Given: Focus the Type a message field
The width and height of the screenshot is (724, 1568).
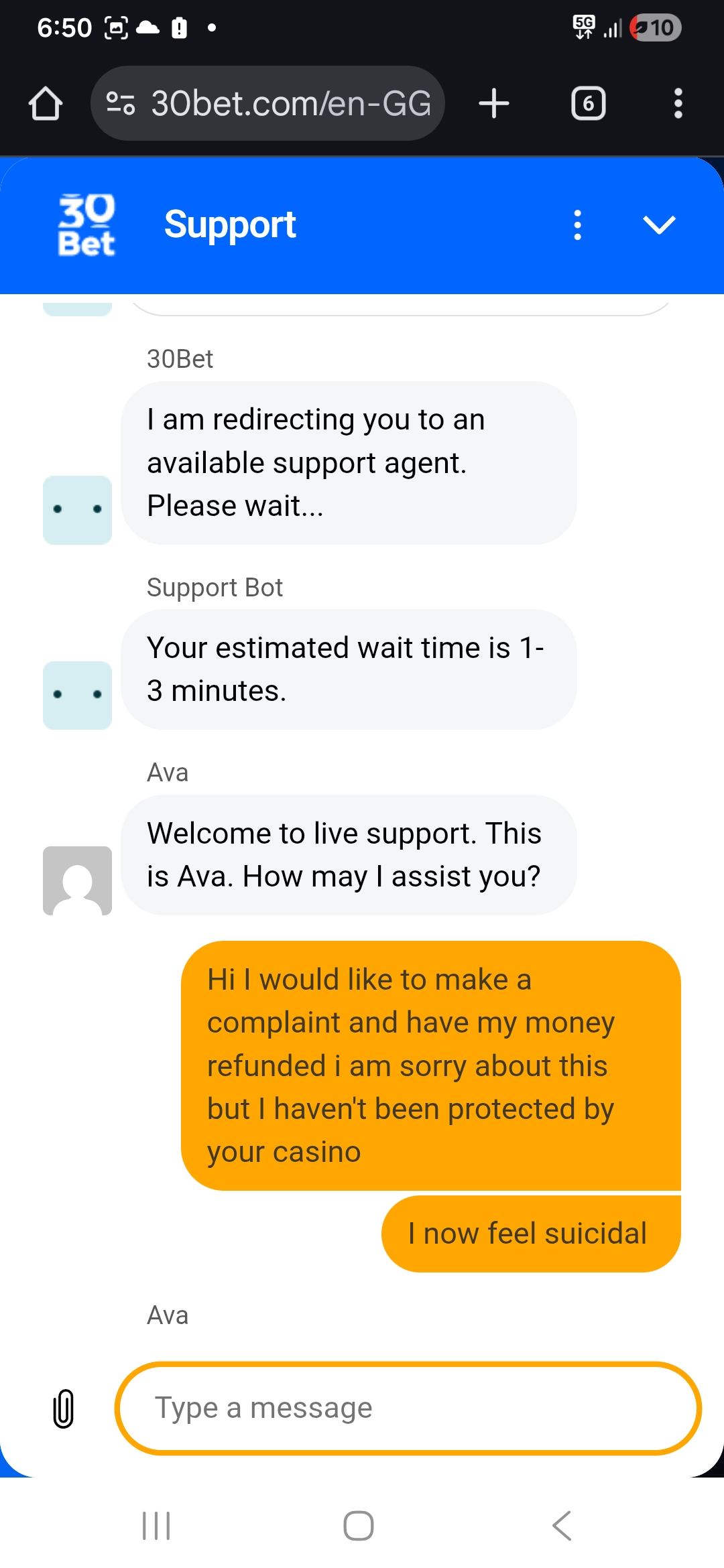Looking at the screenshot, I should [408, 1409].
